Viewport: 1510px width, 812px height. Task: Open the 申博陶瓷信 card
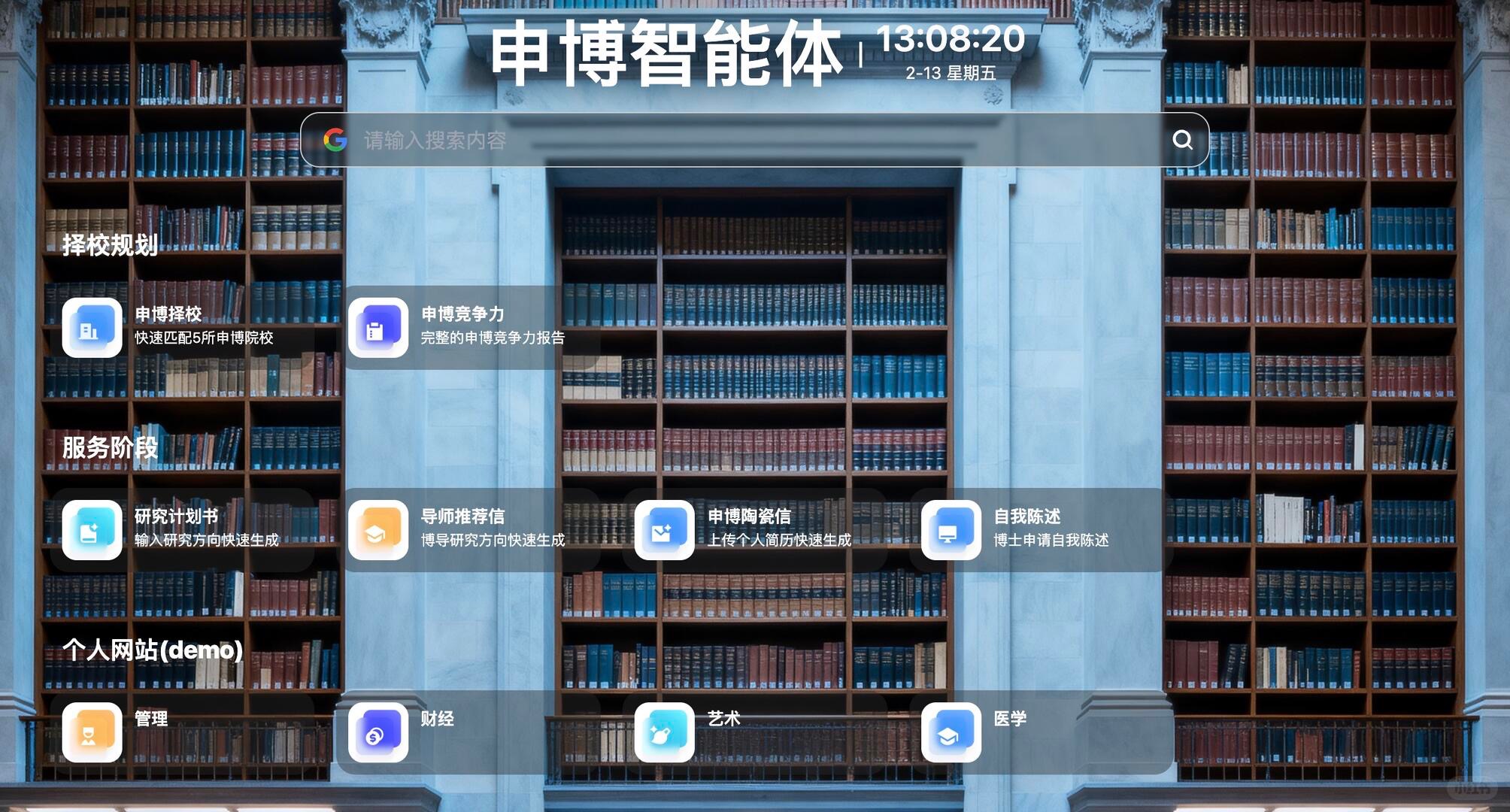(753, 529)
